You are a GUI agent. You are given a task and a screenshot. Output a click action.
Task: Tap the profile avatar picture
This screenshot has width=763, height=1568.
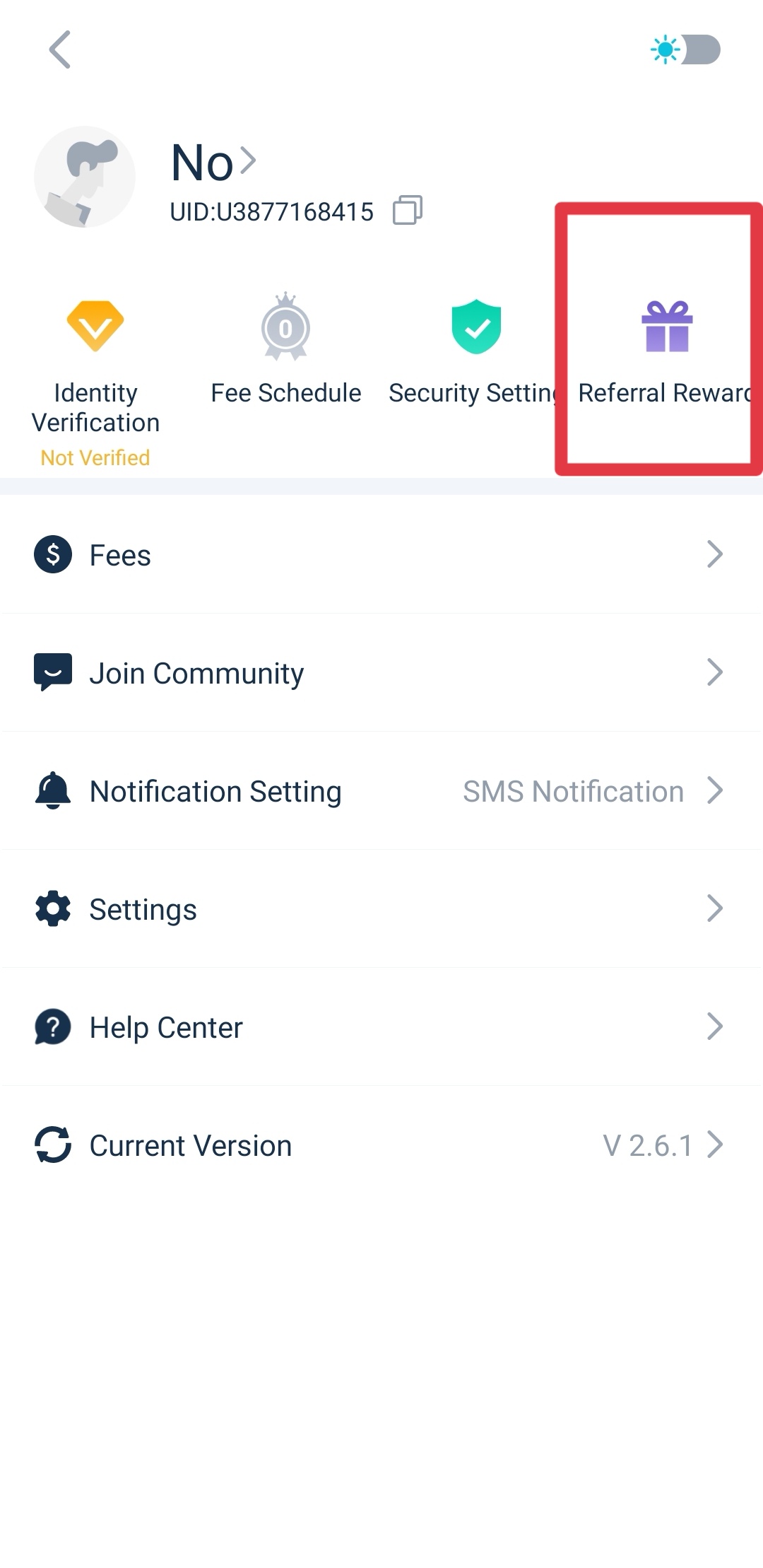pyautogui.click(x=85, y=177)
